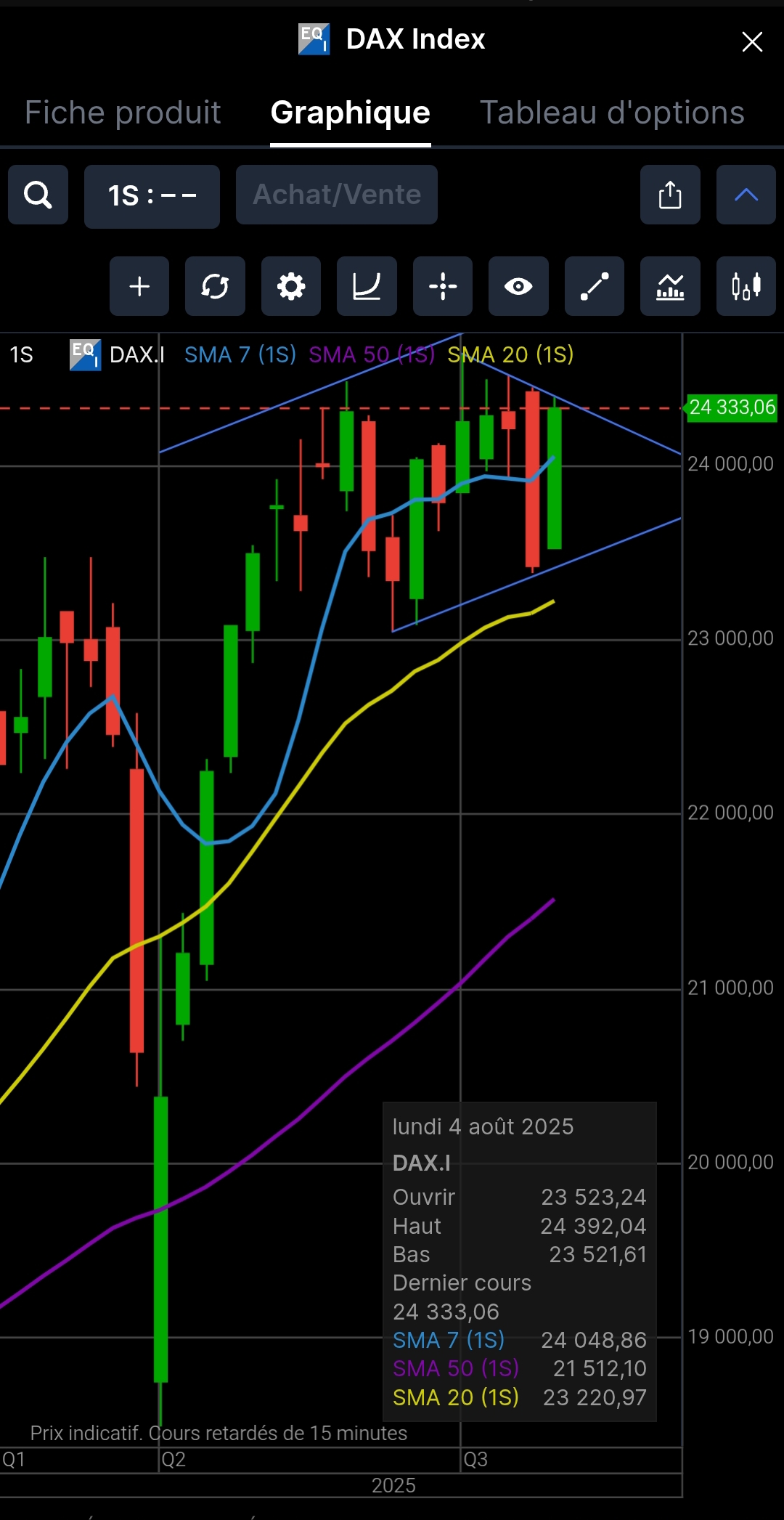The height and width of the screenshot is (1520, 784).
Task: Open the chart scale curve tool
Action: click(367, 286)
